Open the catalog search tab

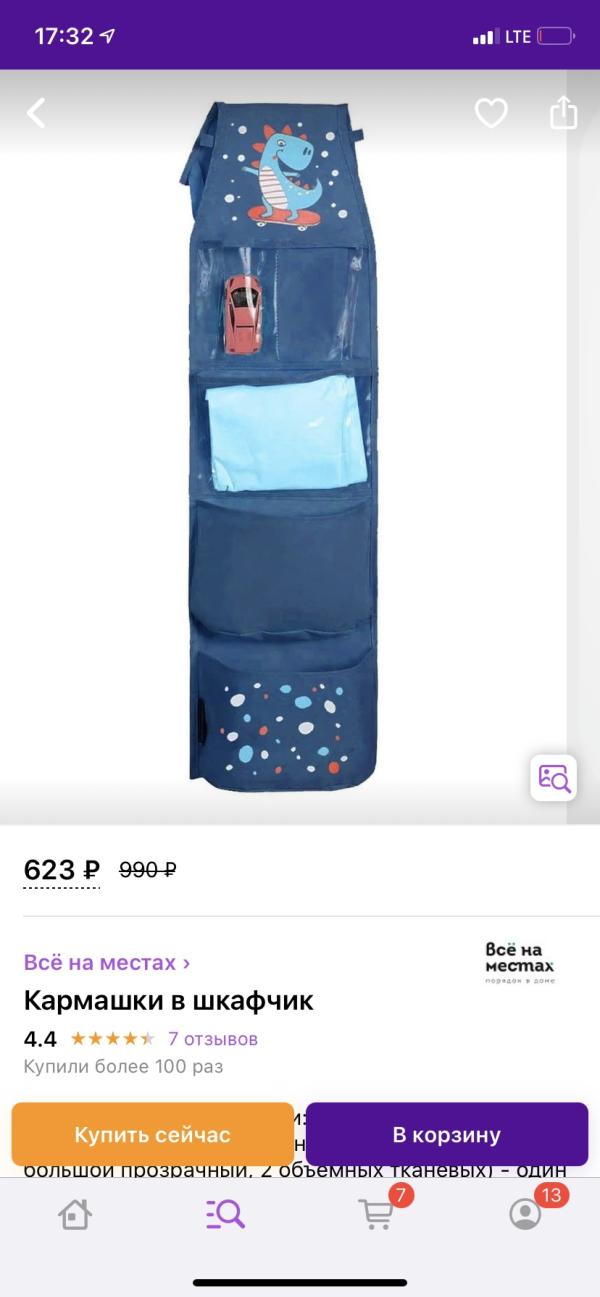click(225, 1214)
